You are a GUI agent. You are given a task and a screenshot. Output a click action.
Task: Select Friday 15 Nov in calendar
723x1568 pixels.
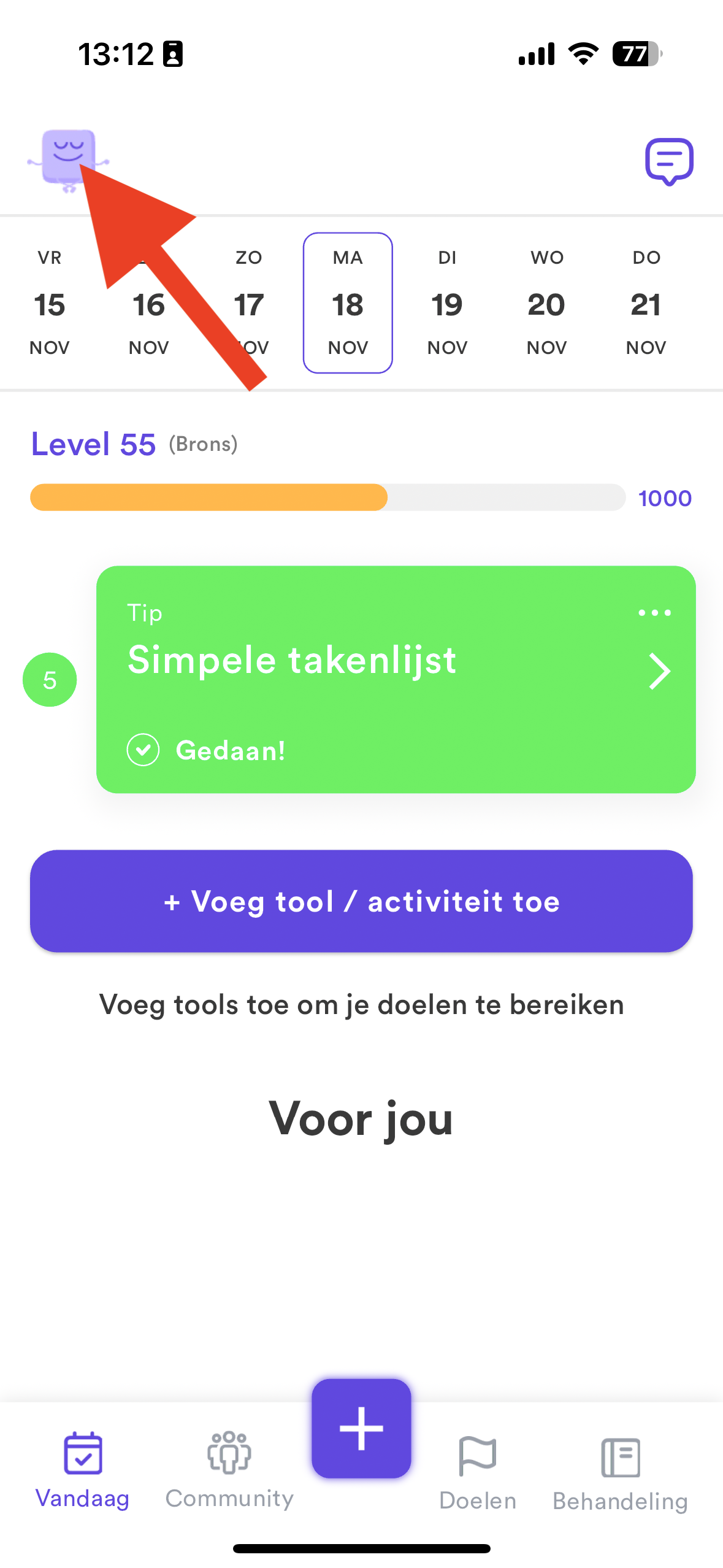click(x=50, y=303)
